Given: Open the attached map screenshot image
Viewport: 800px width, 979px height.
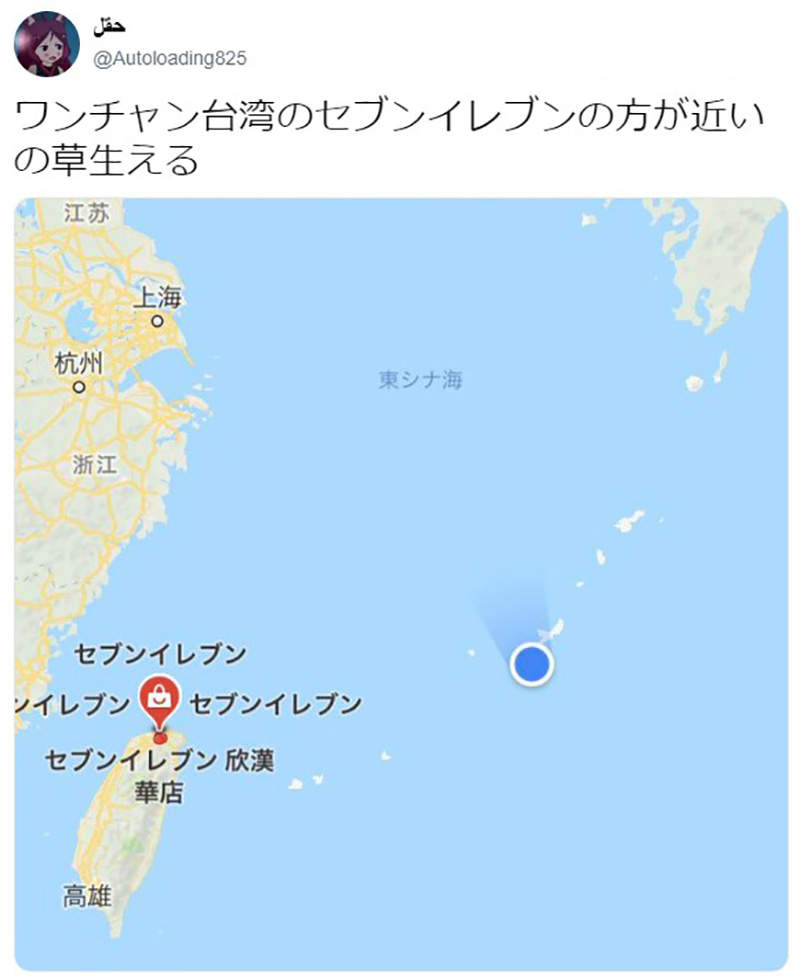Looking at the screenshot, I should (x=400, y=584).
